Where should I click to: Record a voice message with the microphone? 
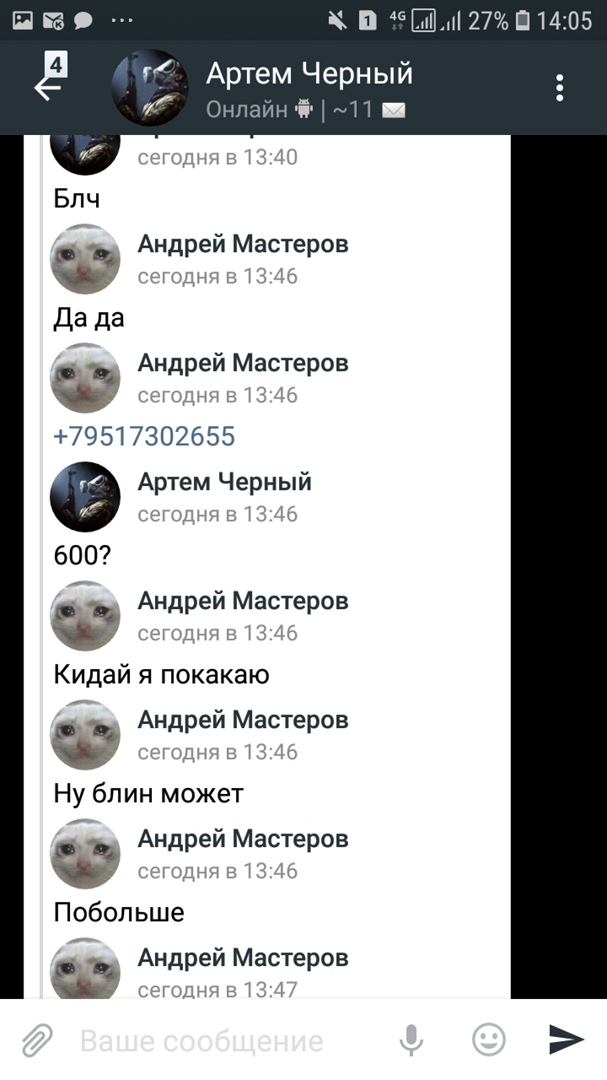click(411, 1041)
